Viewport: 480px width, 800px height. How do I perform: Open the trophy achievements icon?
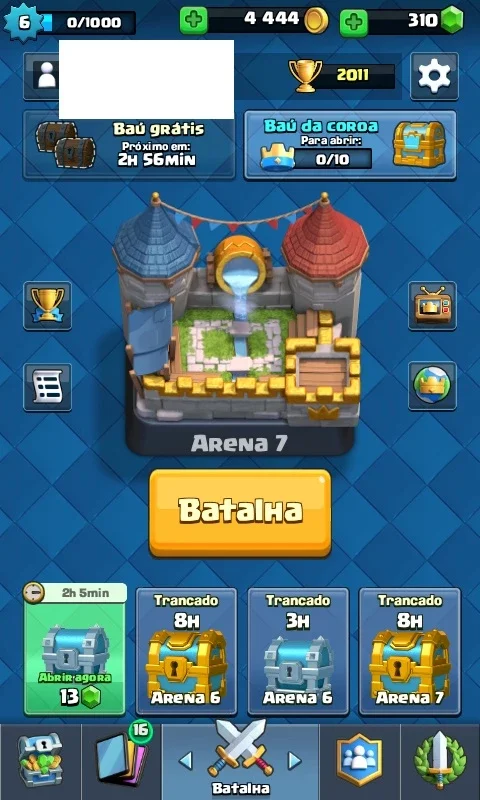click(x=47, y=306)
